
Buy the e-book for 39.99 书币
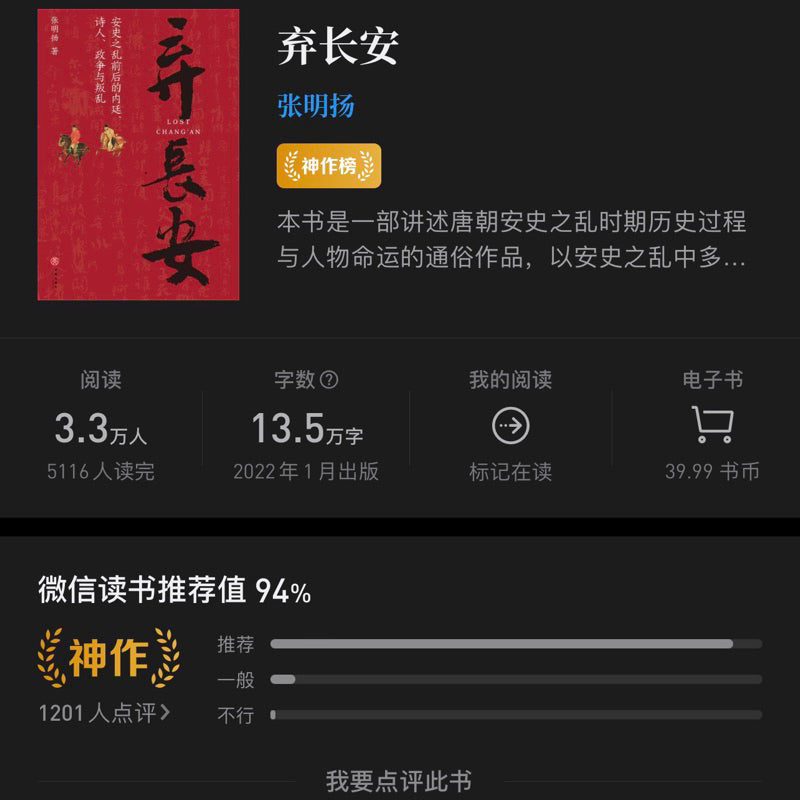712,428
